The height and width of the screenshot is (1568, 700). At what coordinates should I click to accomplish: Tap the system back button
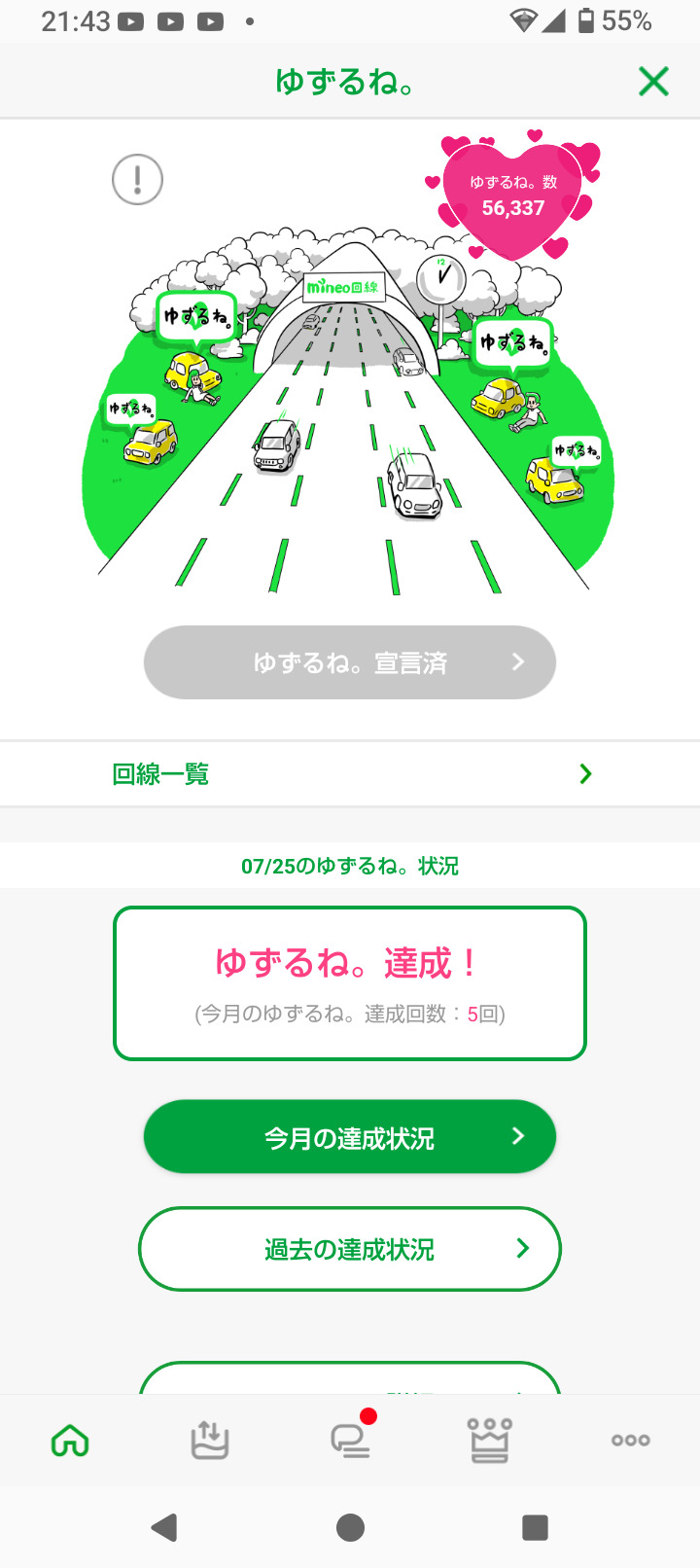tap(164, 1527)
